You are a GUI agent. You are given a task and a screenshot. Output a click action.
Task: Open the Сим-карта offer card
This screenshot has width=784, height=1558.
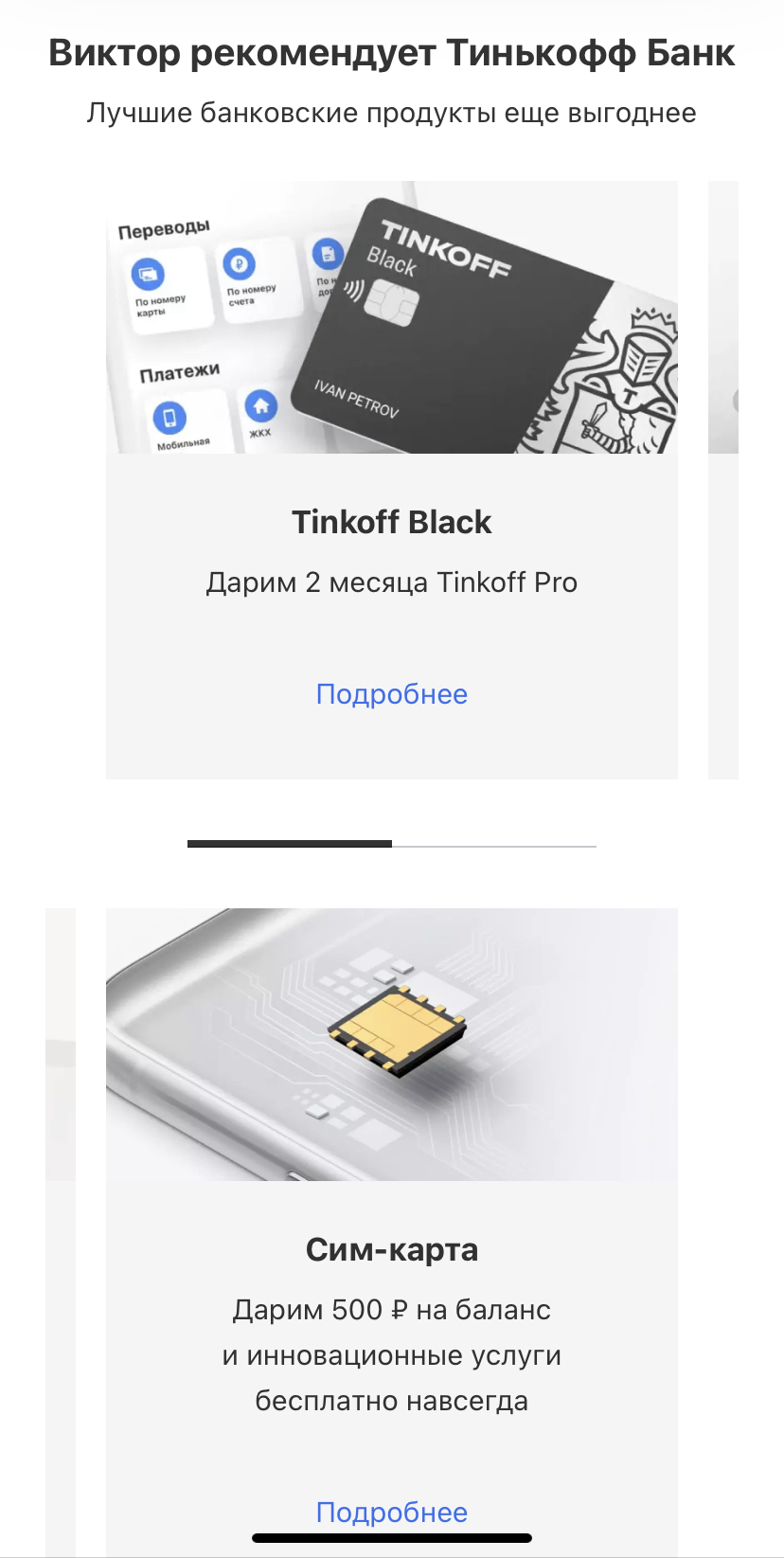[x=392, y=1232]
